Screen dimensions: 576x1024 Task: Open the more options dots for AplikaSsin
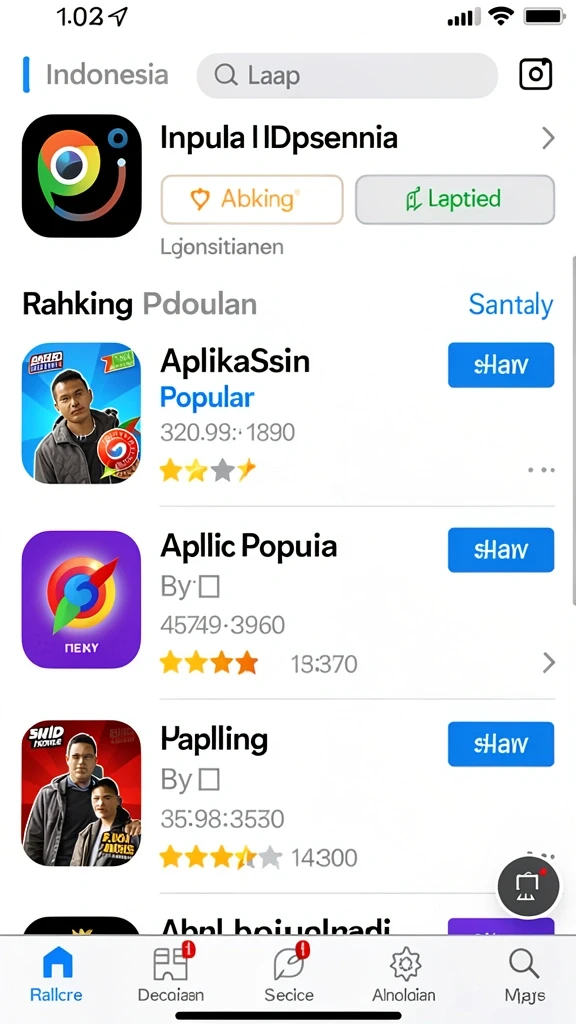541,470
